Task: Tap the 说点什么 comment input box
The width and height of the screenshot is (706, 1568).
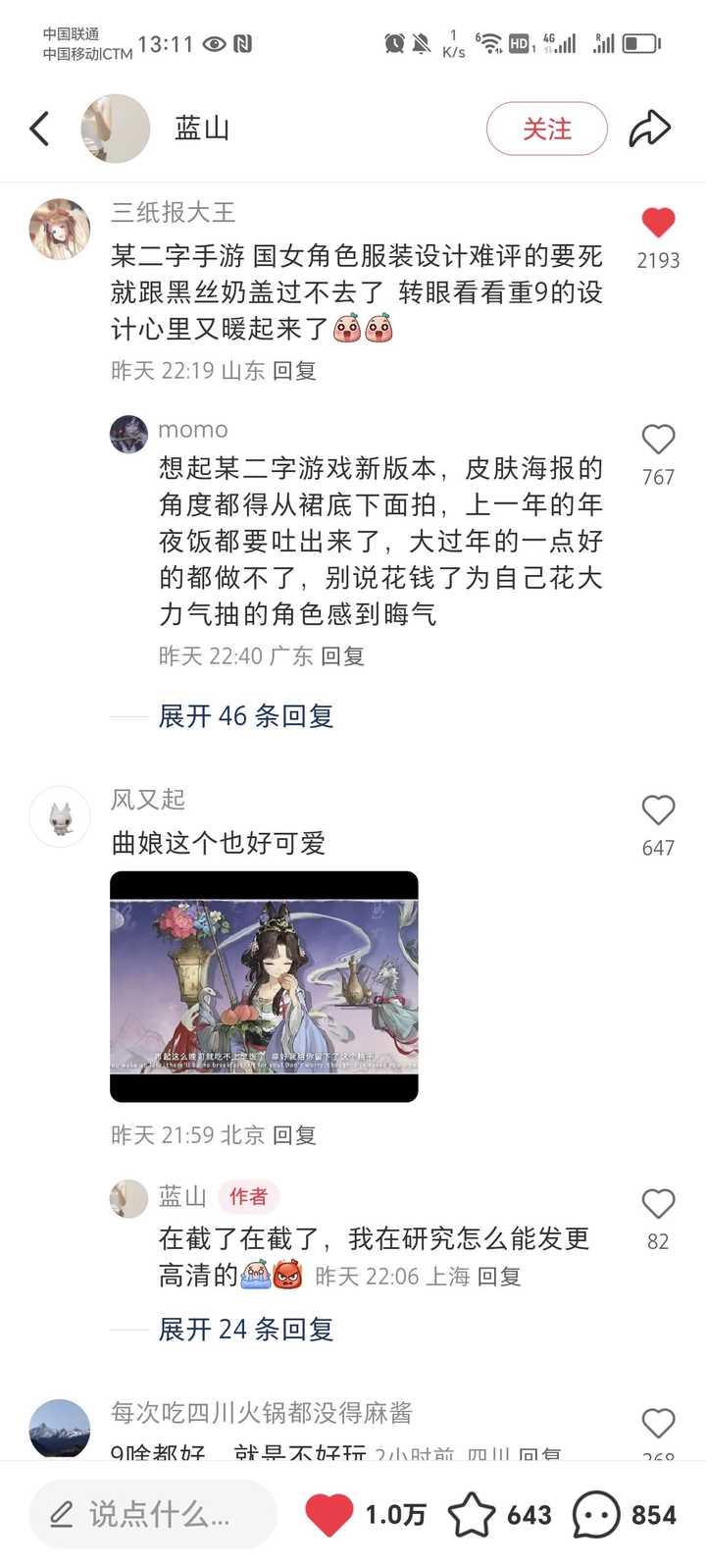Action: pyautogui.click(x=153, y=1515)
